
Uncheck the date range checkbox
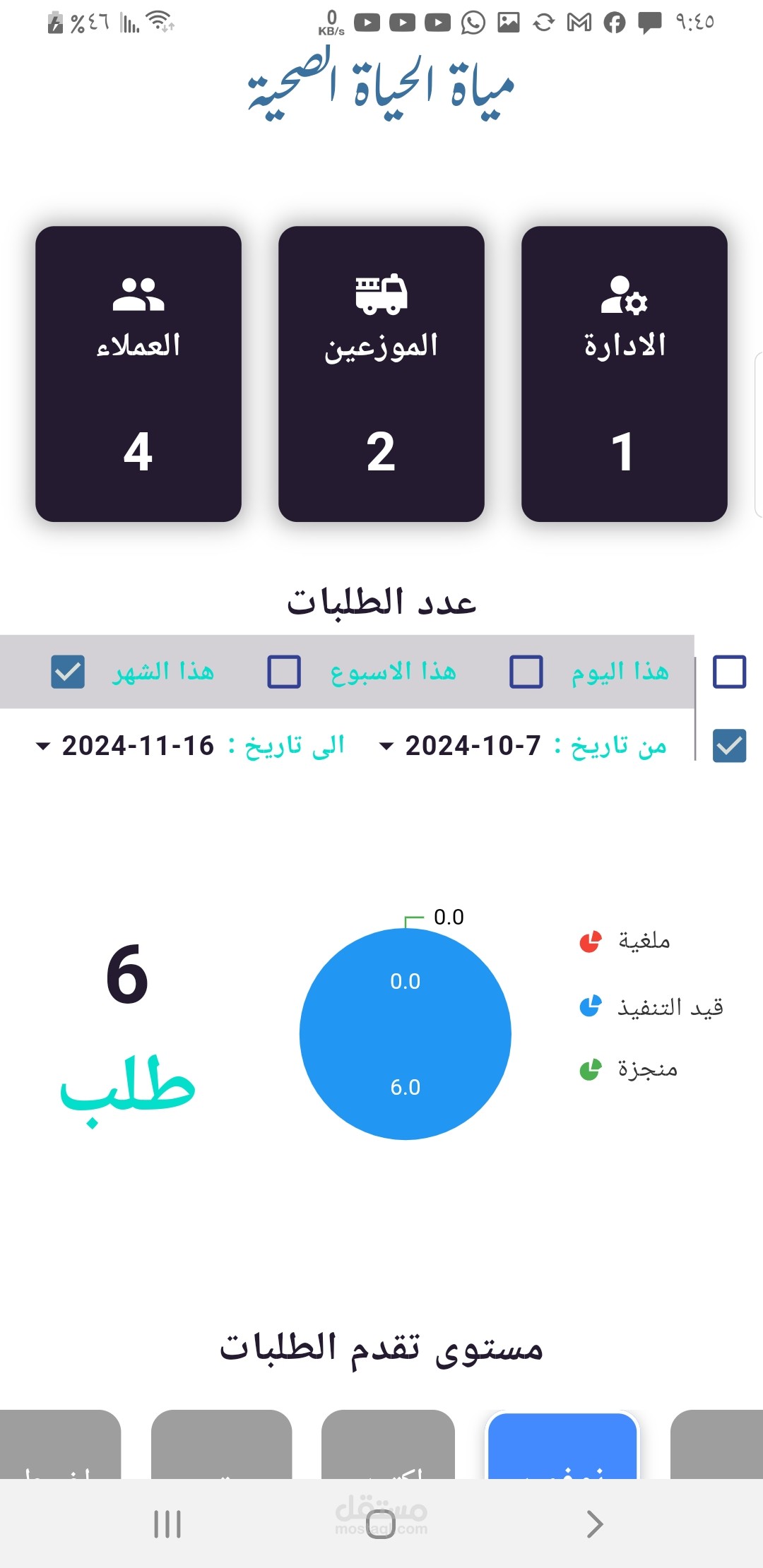[x=730, y=746]
